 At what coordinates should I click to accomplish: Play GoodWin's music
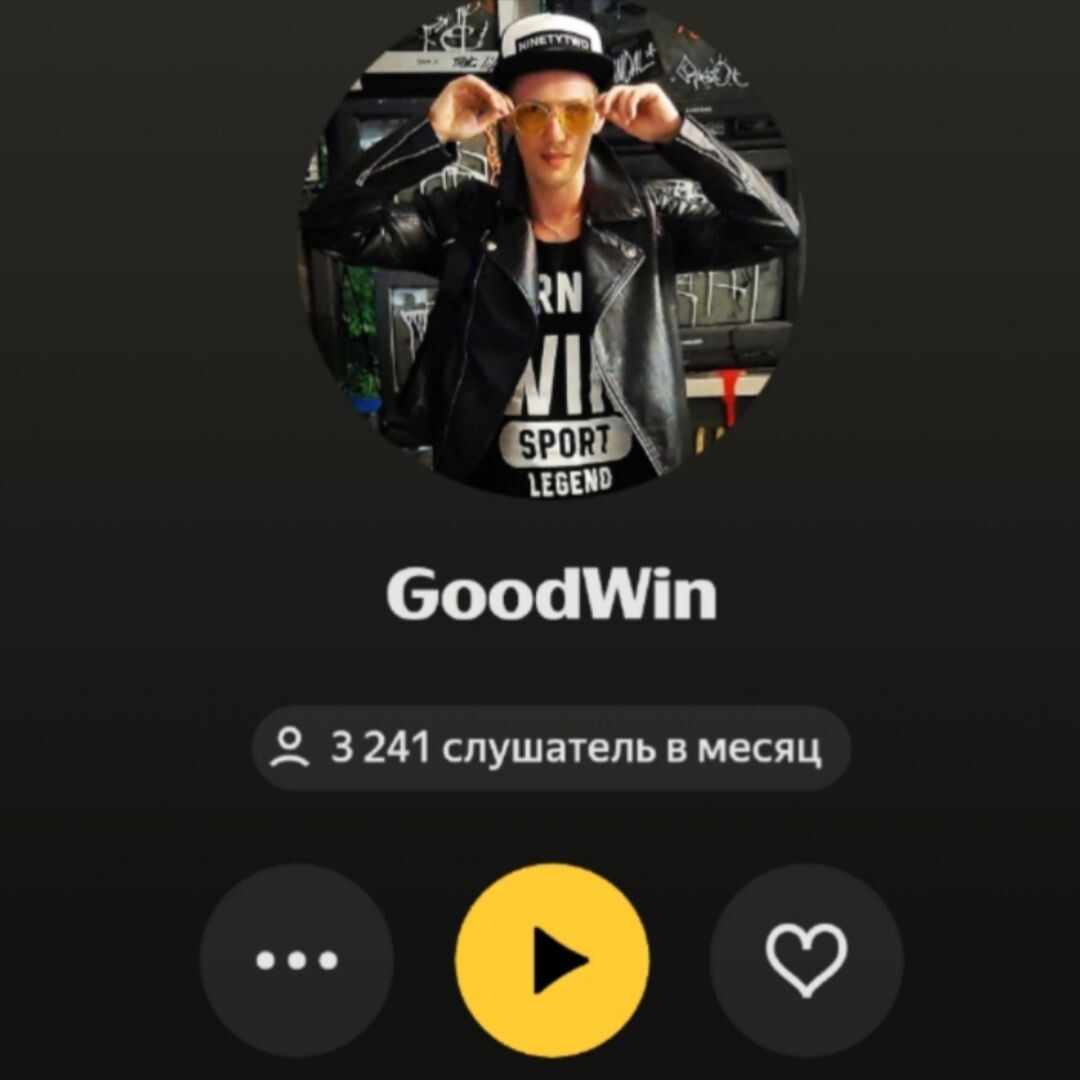(x=552, y=959)
